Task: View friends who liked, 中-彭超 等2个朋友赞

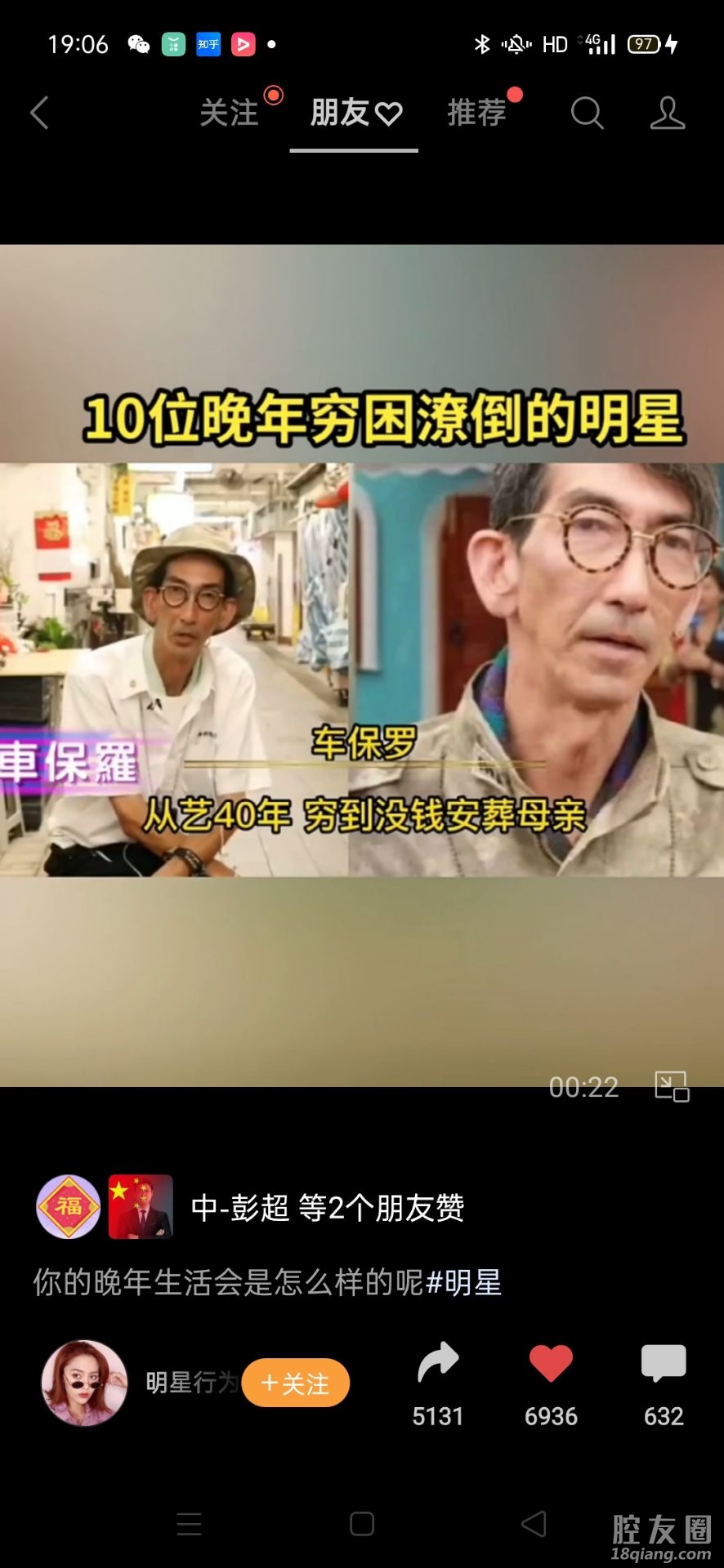Action: click(327, 1207)
